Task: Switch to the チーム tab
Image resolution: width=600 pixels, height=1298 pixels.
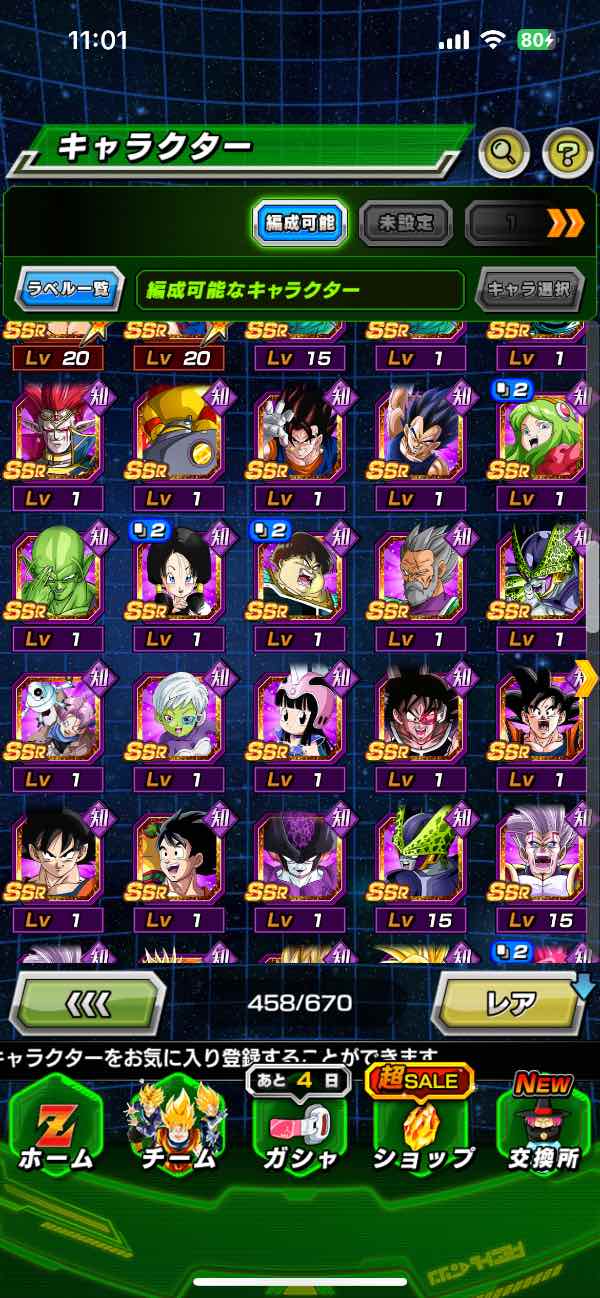Action: click(178, 1130)
